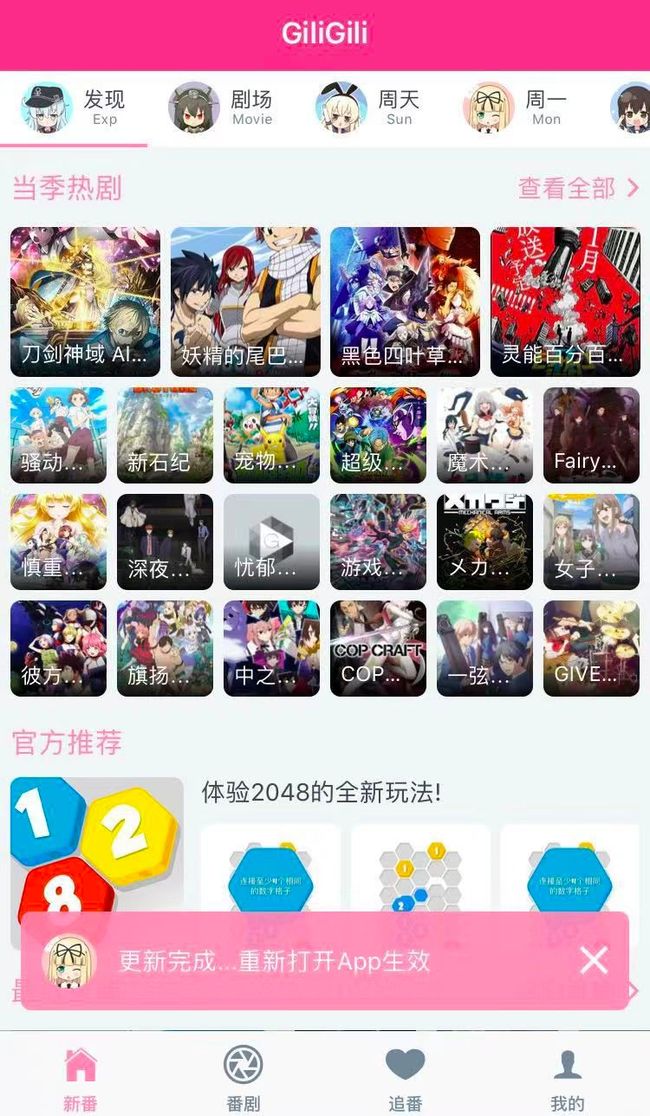Open the 刀剑神域 anime tile
Image resolution: width=650 pixels, height=1116 pixels.
[x=85, y=302]
